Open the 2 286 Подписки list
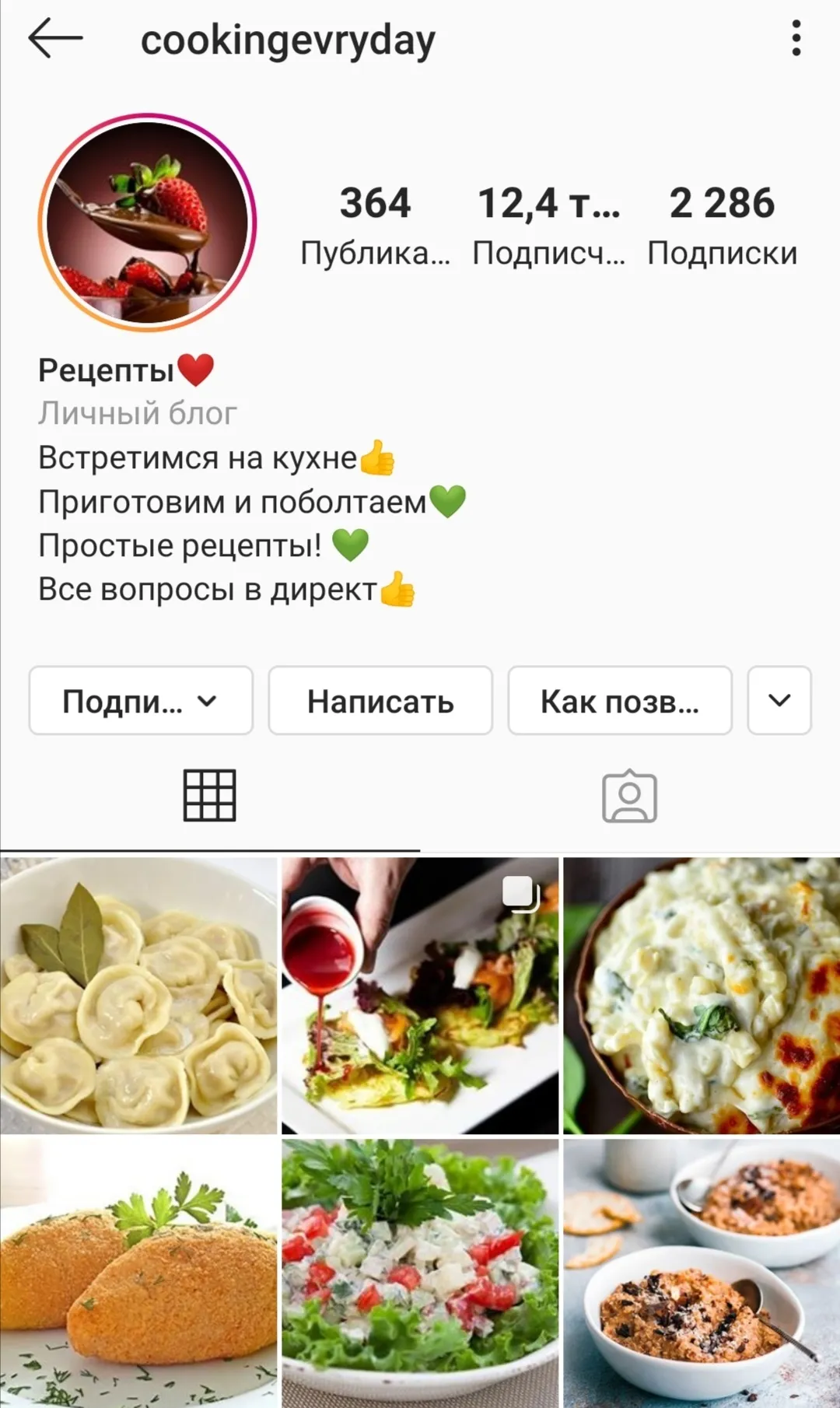 [x=722, y=225]
